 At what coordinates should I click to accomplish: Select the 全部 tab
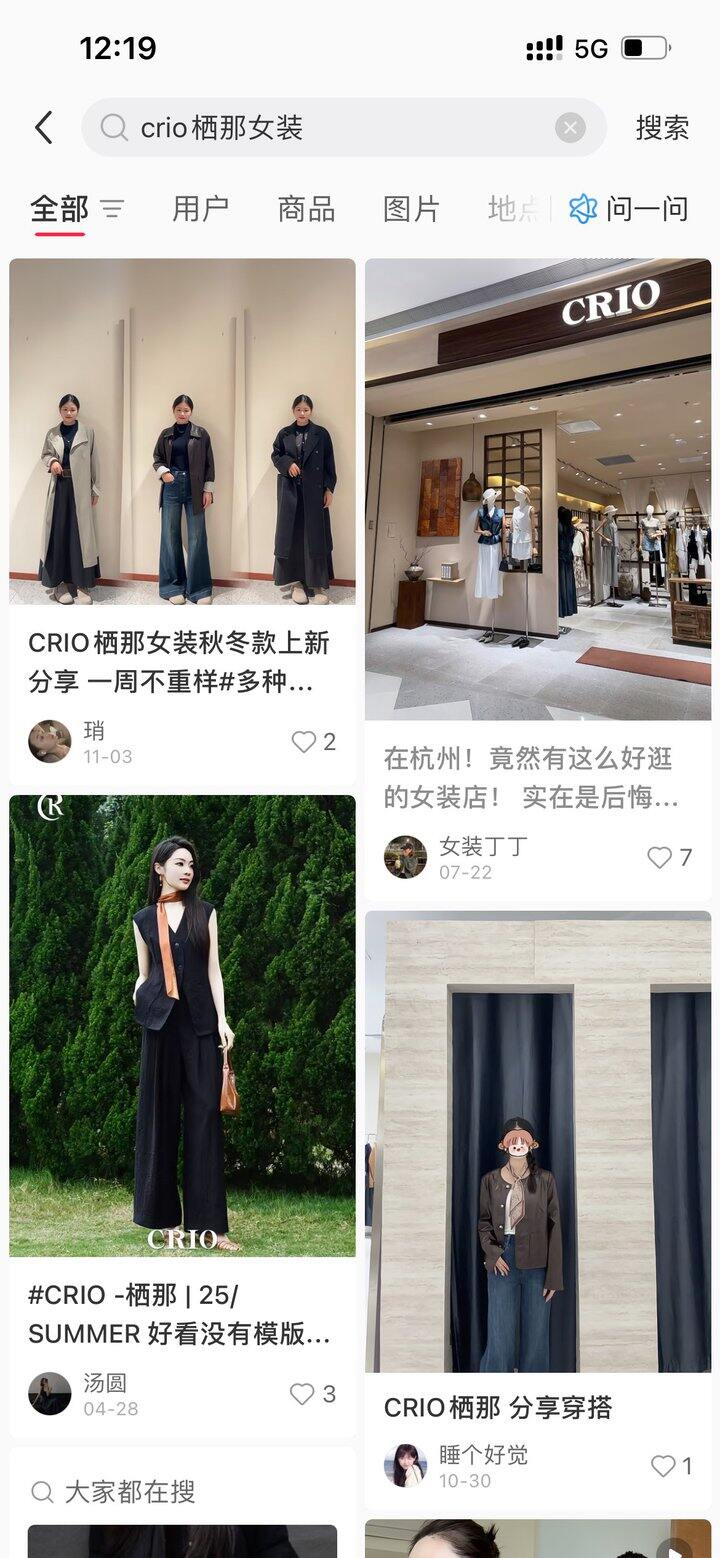(59, 209)
